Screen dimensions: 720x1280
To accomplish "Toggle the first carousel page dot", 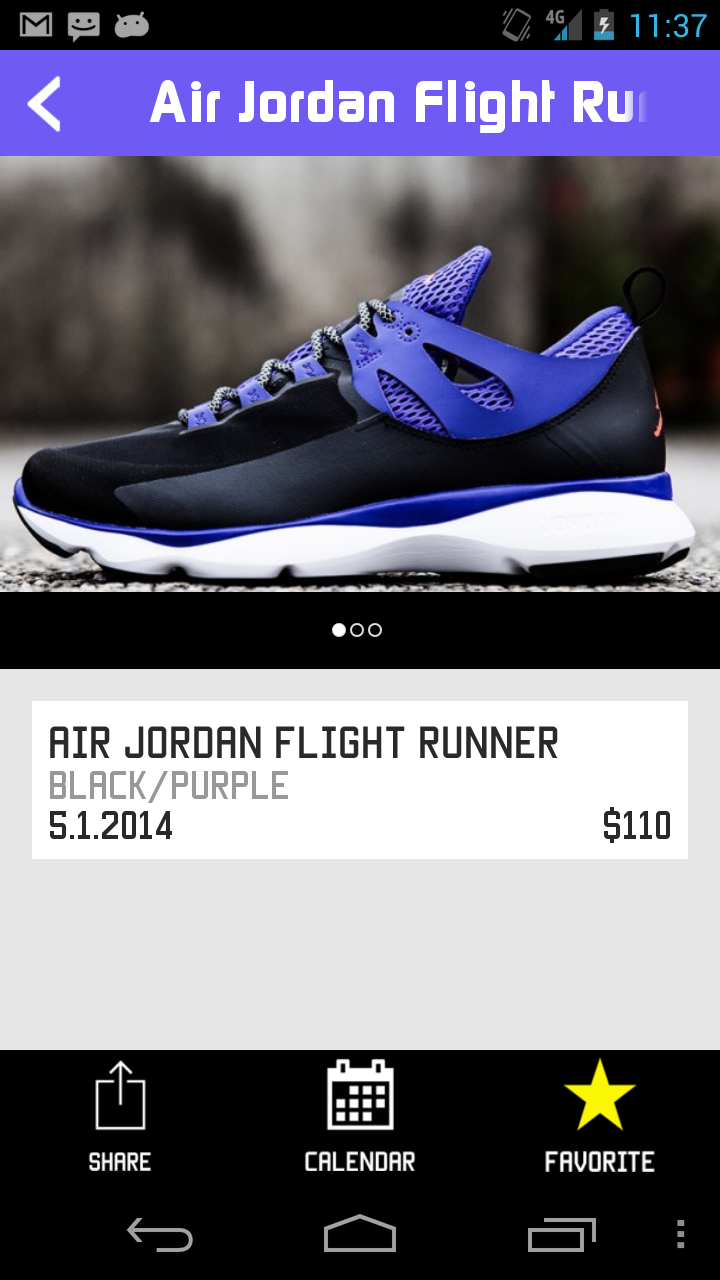I will (x=338, y=630).
